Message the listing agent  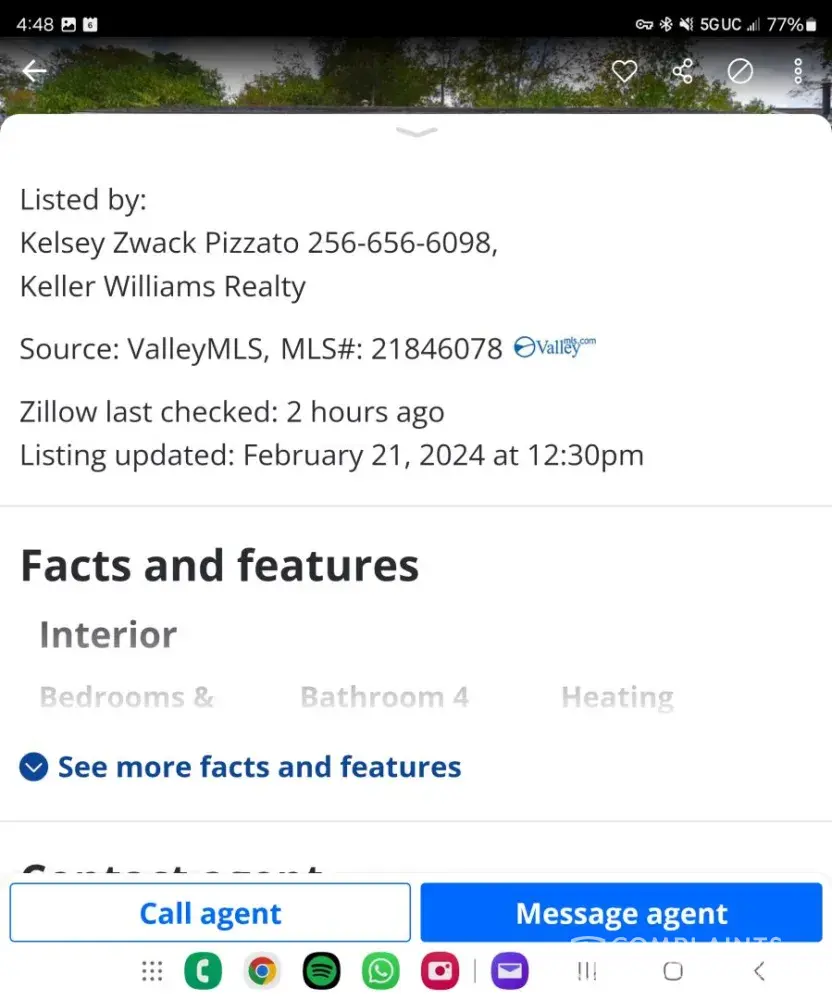tap(621, 912)
